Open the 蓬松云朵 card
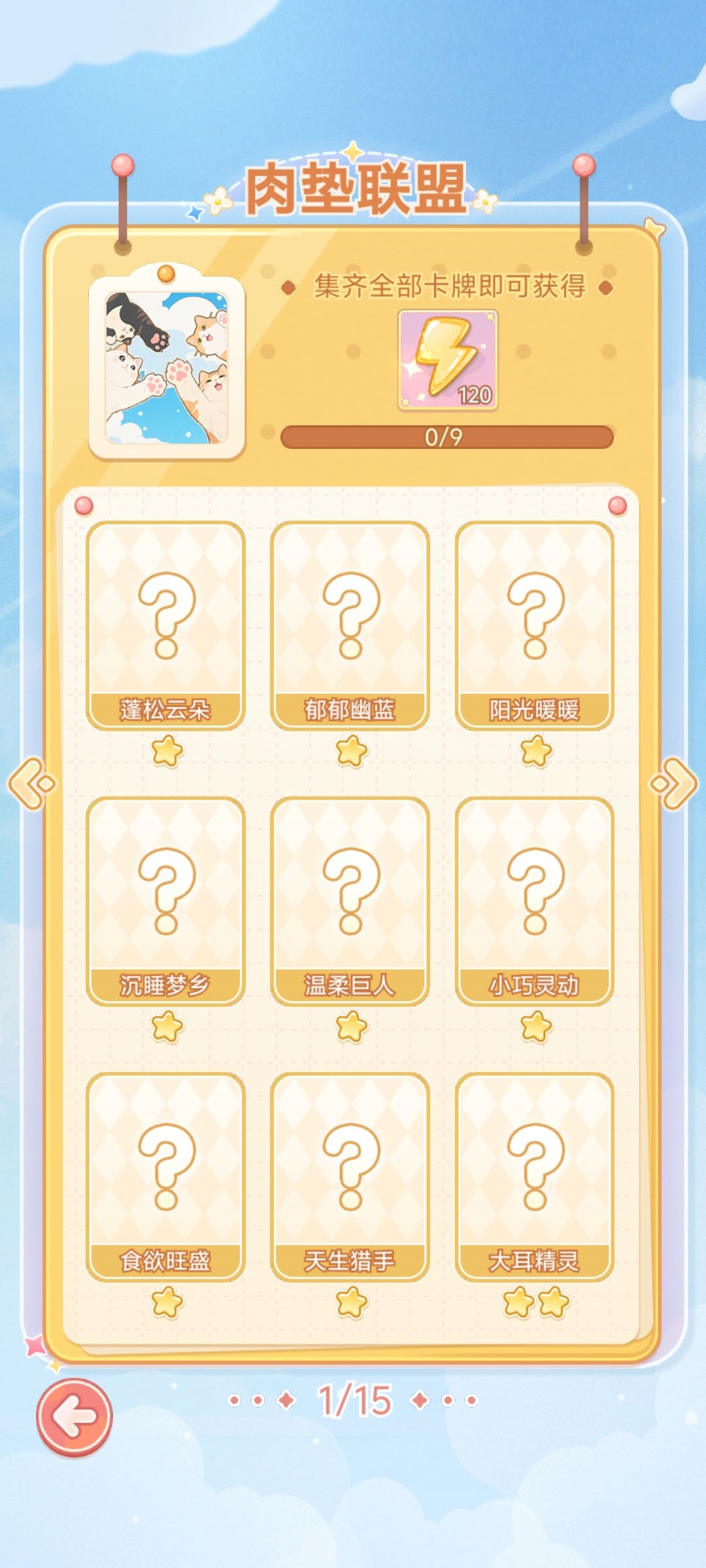This screenshot has width=706, height=1568. [166, 625]
